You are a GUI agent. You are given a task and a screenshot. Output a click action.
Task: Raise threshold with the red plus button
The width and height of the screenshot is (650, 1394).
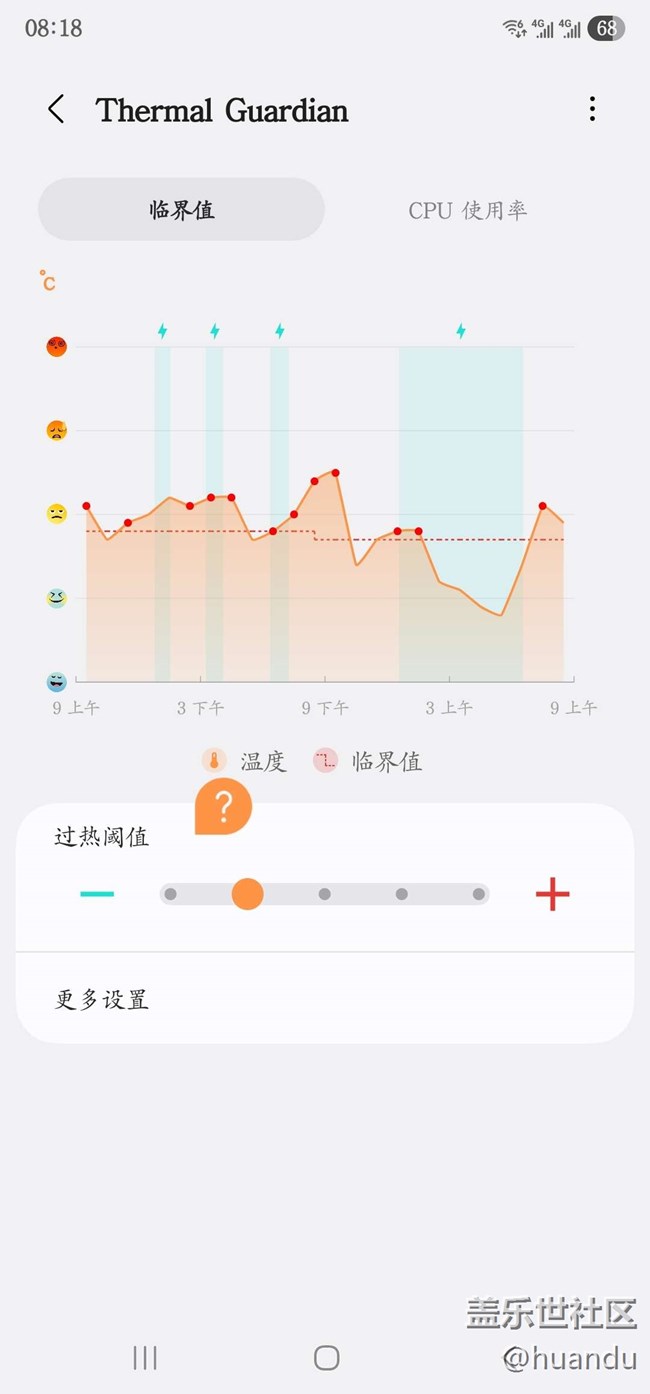[552, 894]
